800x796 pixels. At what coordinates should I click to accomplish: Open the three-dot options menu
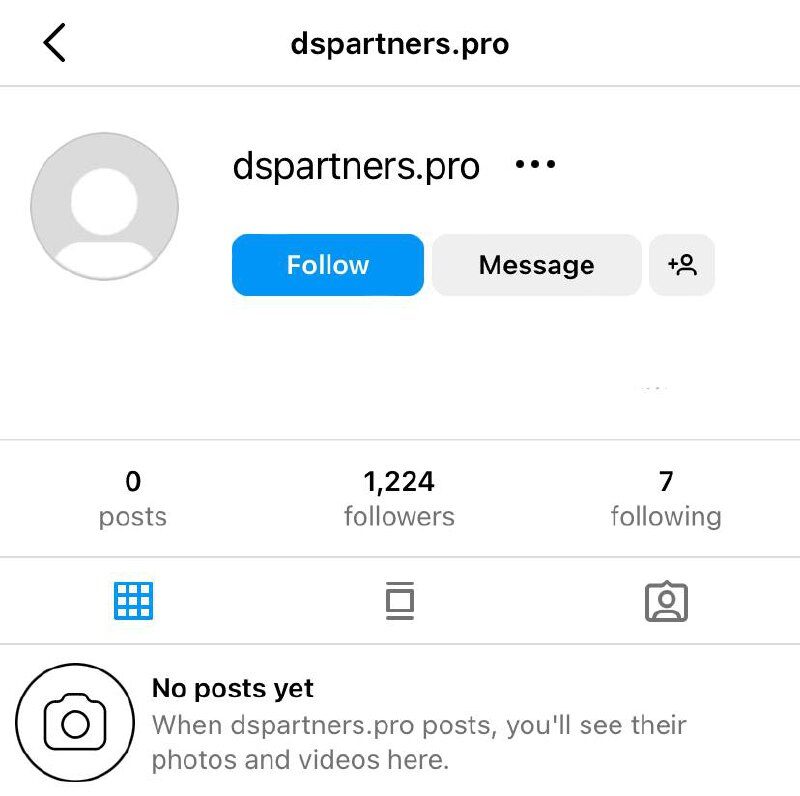(x=535, y=165)
